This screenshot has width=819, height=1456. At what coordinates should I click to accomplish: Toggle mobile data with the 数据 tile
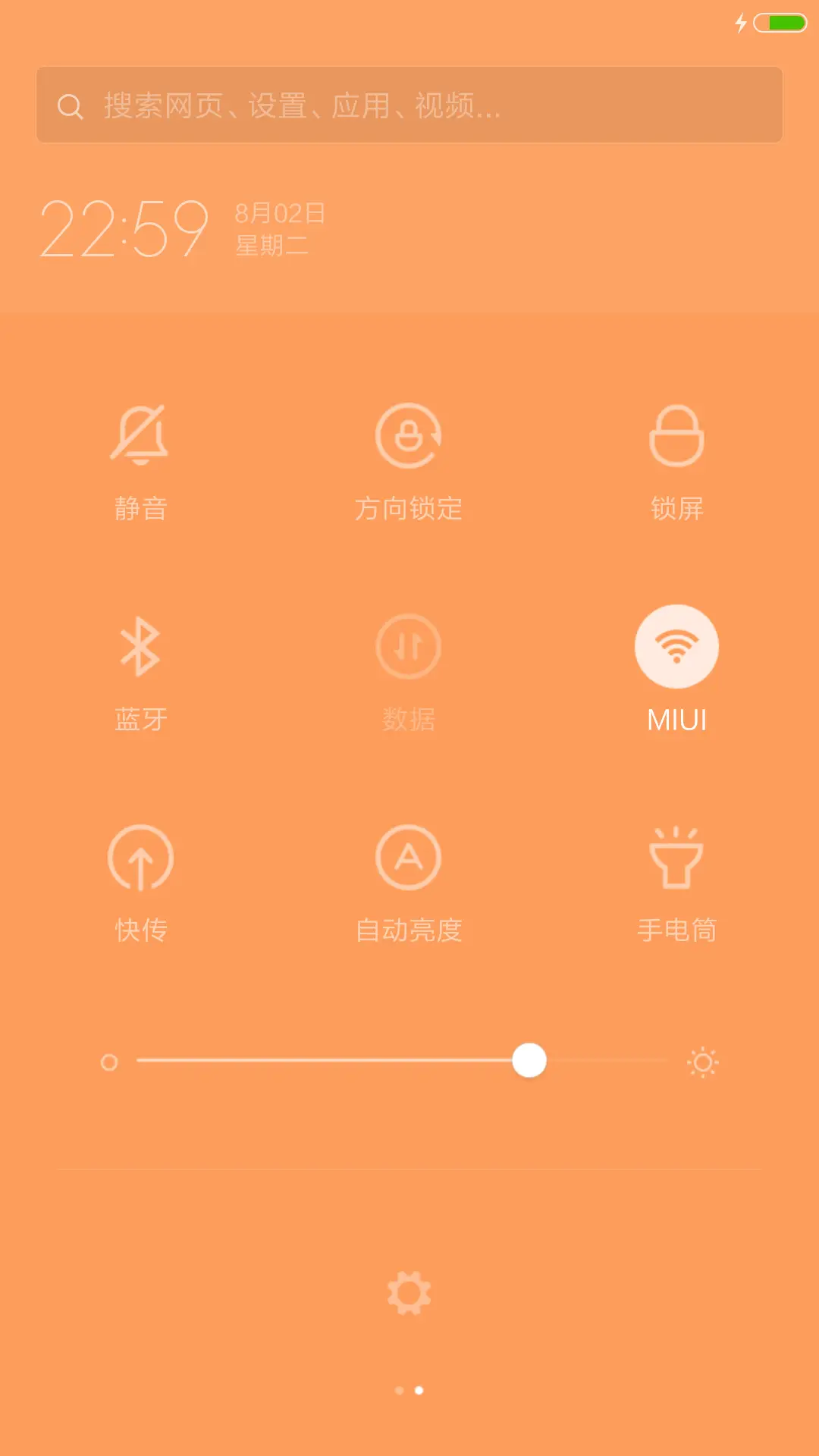coord(409,648)
